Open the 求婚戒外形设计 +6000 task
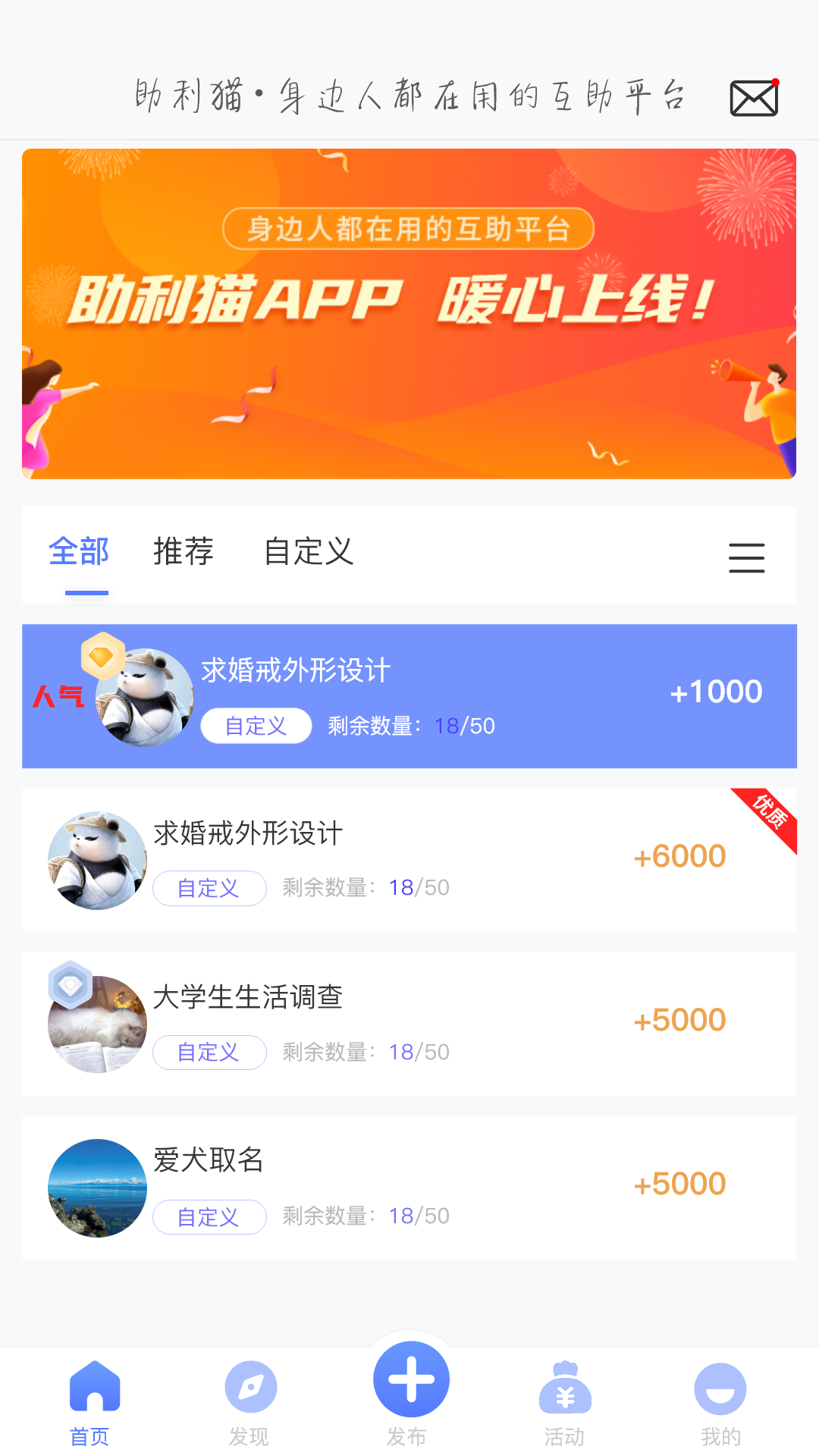Screen dimensions: 819x1456 409,860
